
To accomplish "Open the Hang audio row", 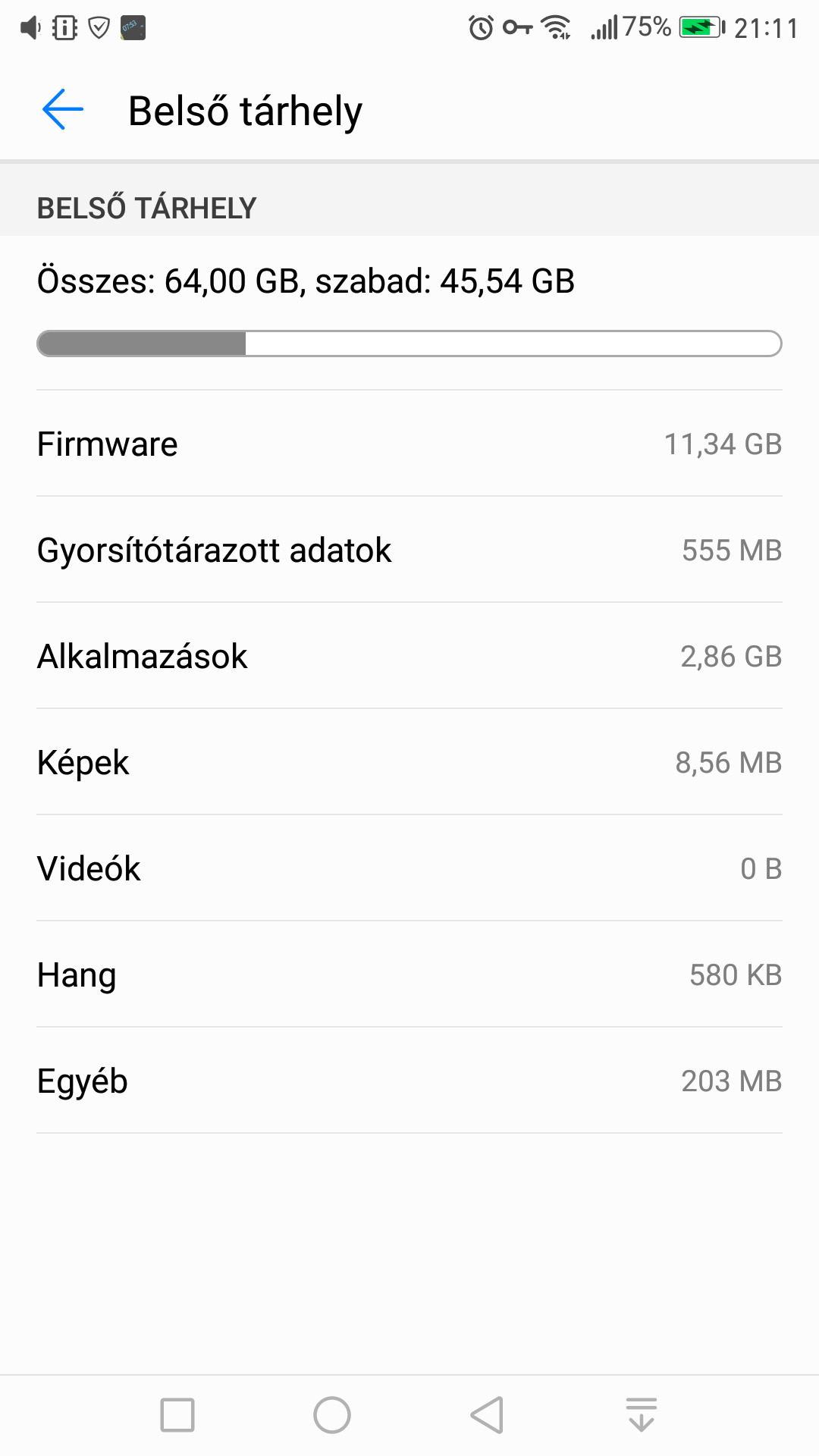I will point(409,974).
